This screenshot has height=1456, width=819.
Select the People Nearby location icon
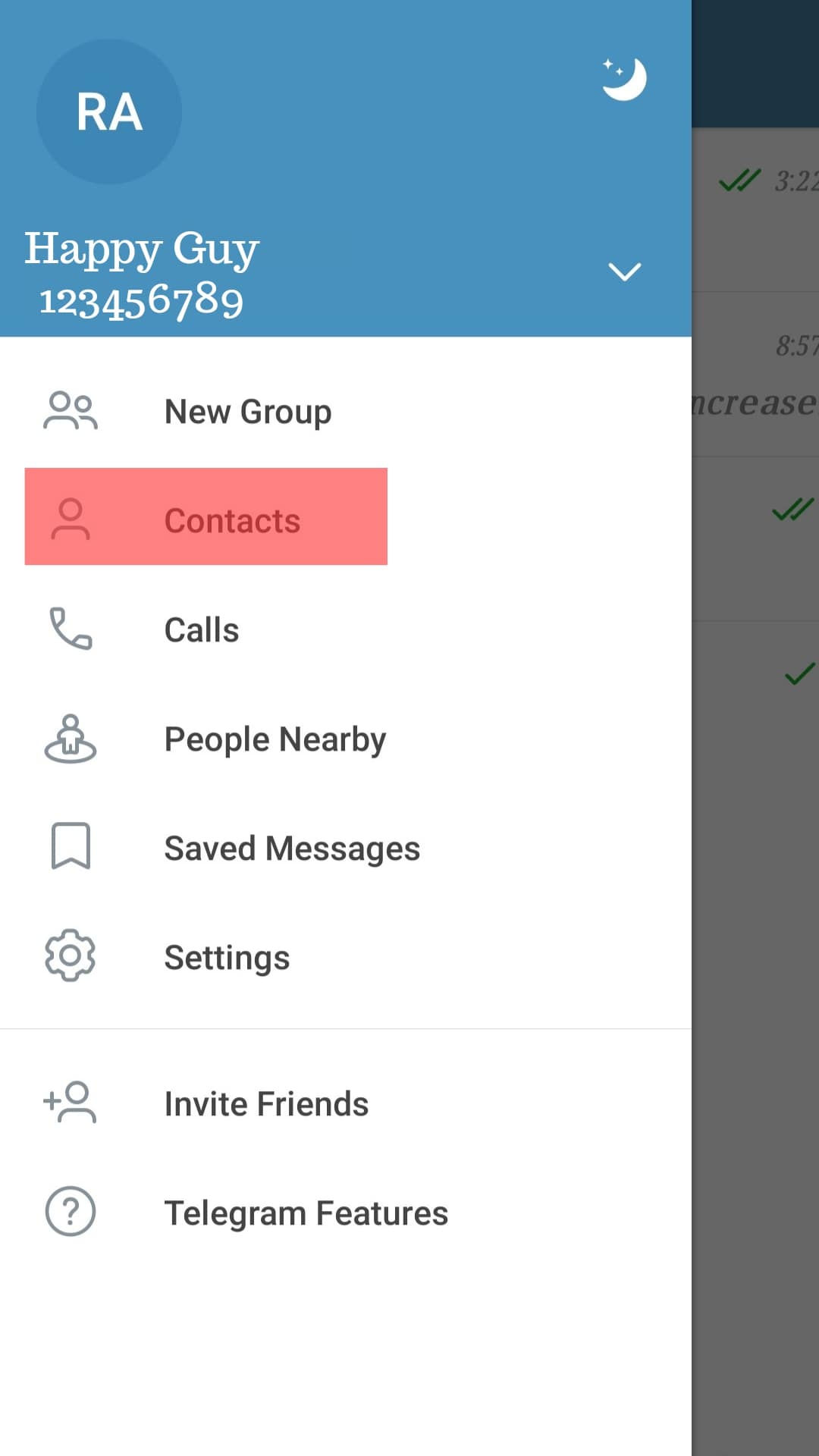tap(71, 737)
